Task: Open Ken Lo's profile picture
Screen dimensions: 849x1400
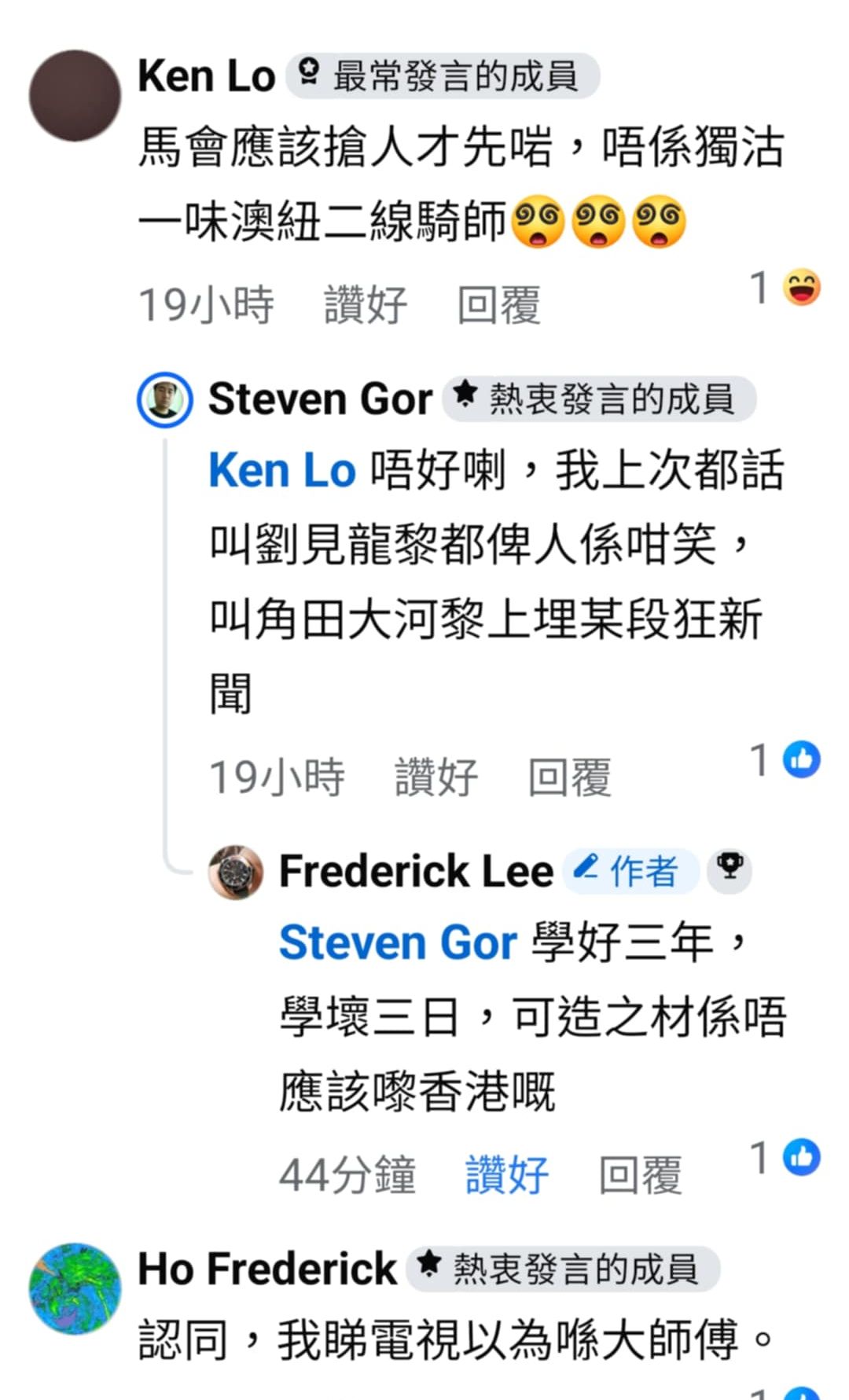Action: point(75,96)
